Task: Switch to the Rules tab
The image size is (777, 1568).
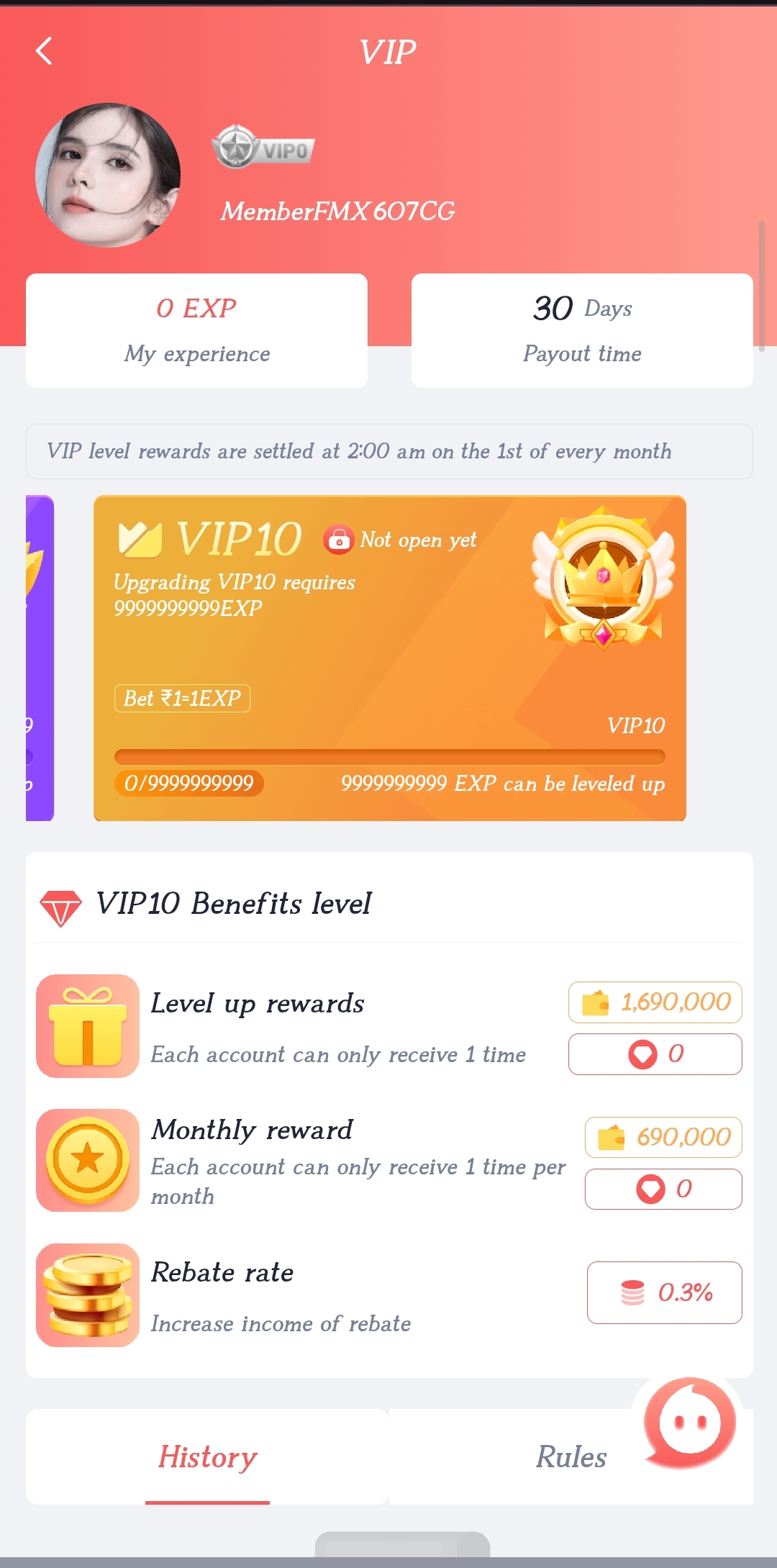Action: (571, 1456)
